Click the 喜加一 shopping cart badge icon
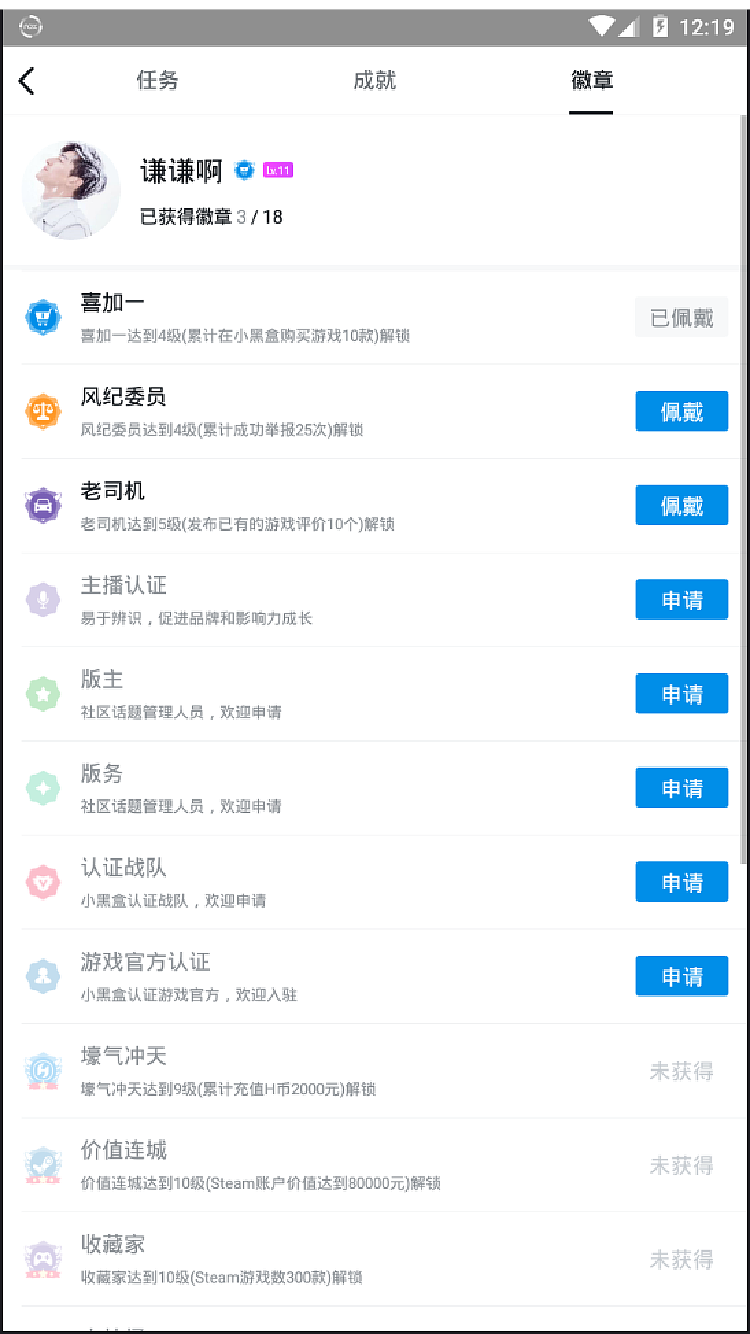The width and height of the screenshot is (750, 1334). click(43, 317)
